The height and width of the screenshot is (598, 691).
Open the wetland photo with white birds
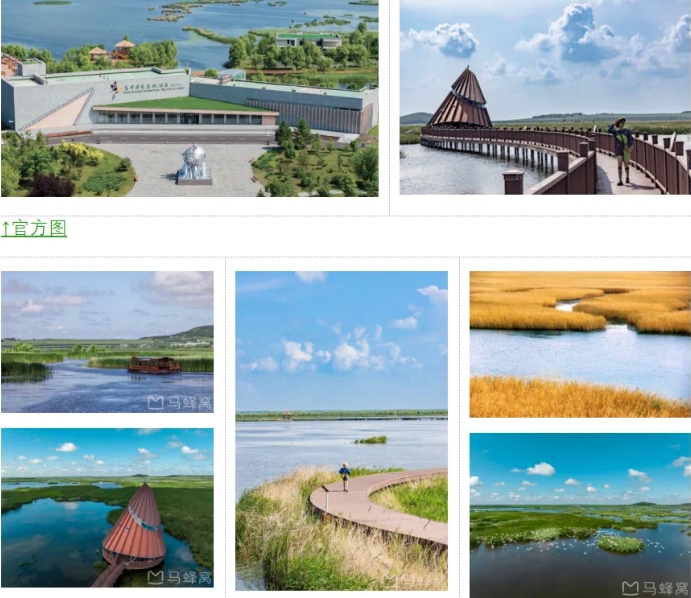click(580, 514)
